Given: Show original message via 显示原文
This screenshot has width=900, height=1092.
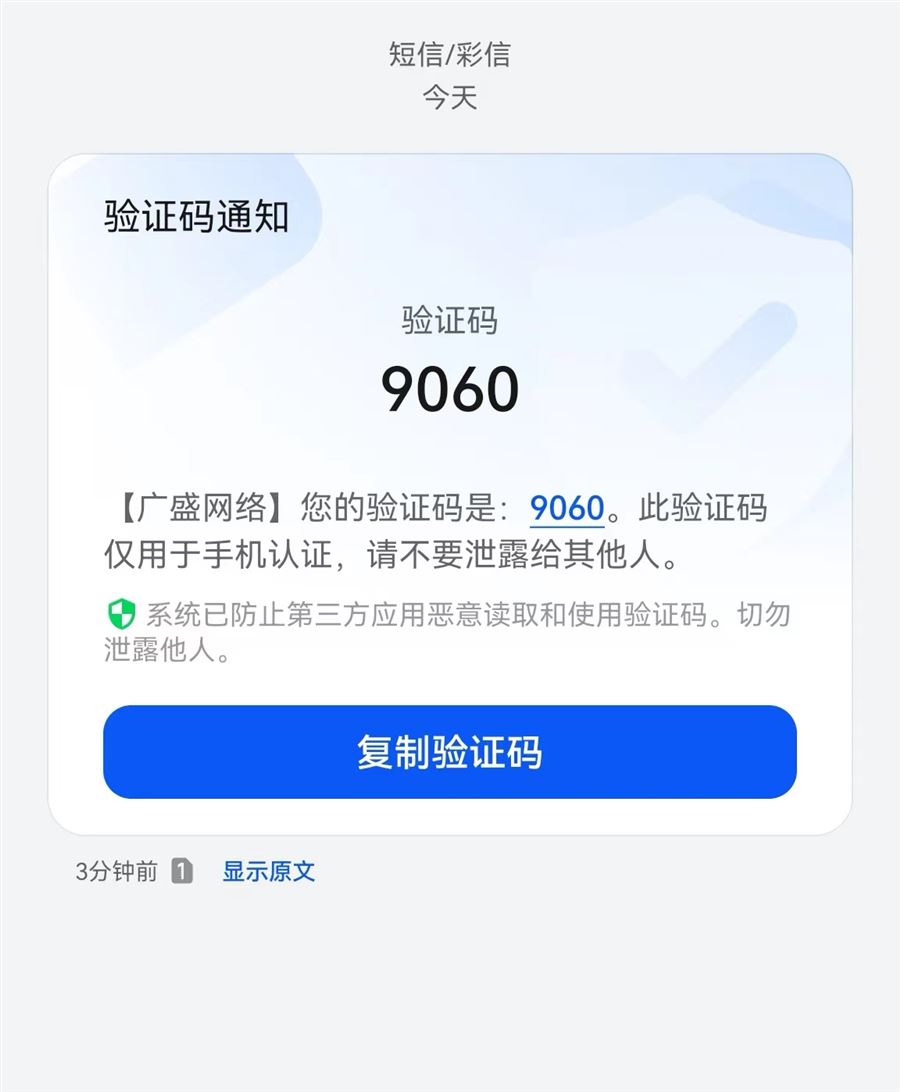Looking at the screenshot, I should (x=268, y=871).
